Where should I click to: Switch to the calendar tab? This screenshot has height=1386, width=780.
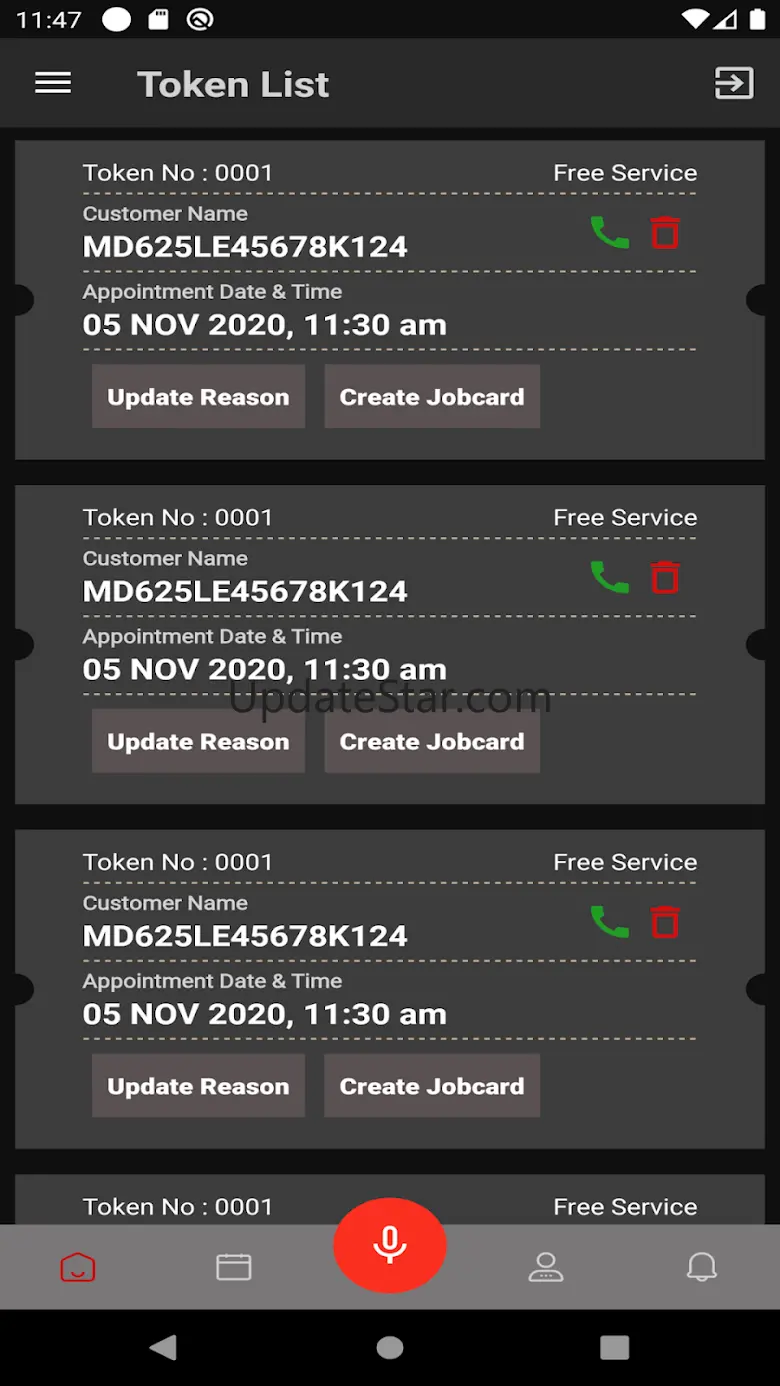pos(234,1267)
